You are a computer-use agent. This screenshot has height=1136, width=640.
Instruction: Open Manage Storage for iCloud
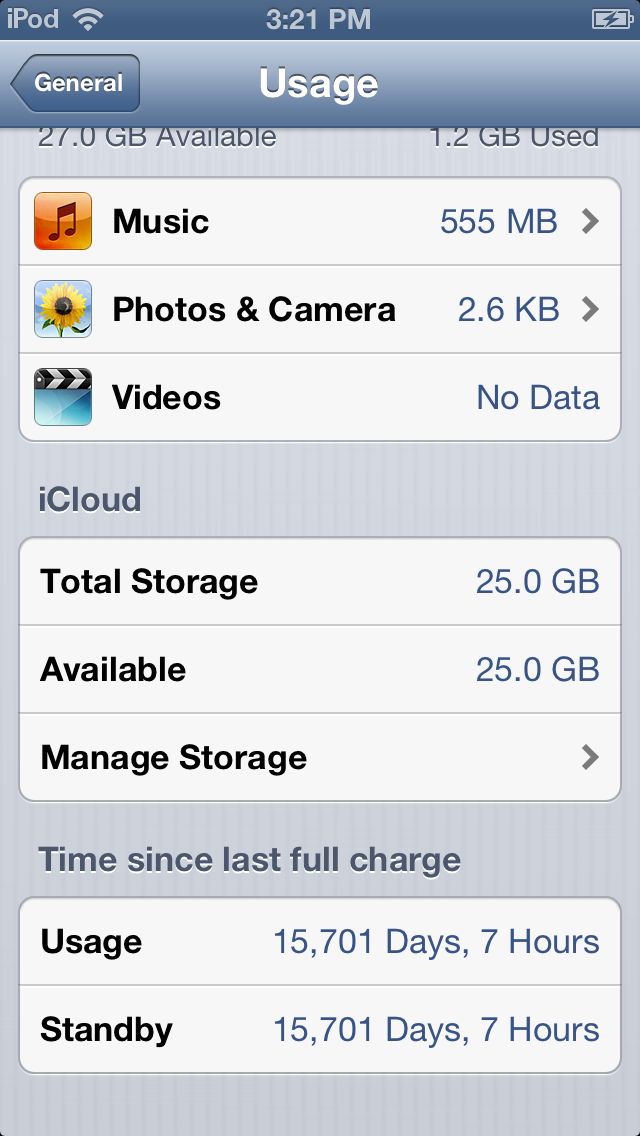pyautogui.click(x=320, y=758)
